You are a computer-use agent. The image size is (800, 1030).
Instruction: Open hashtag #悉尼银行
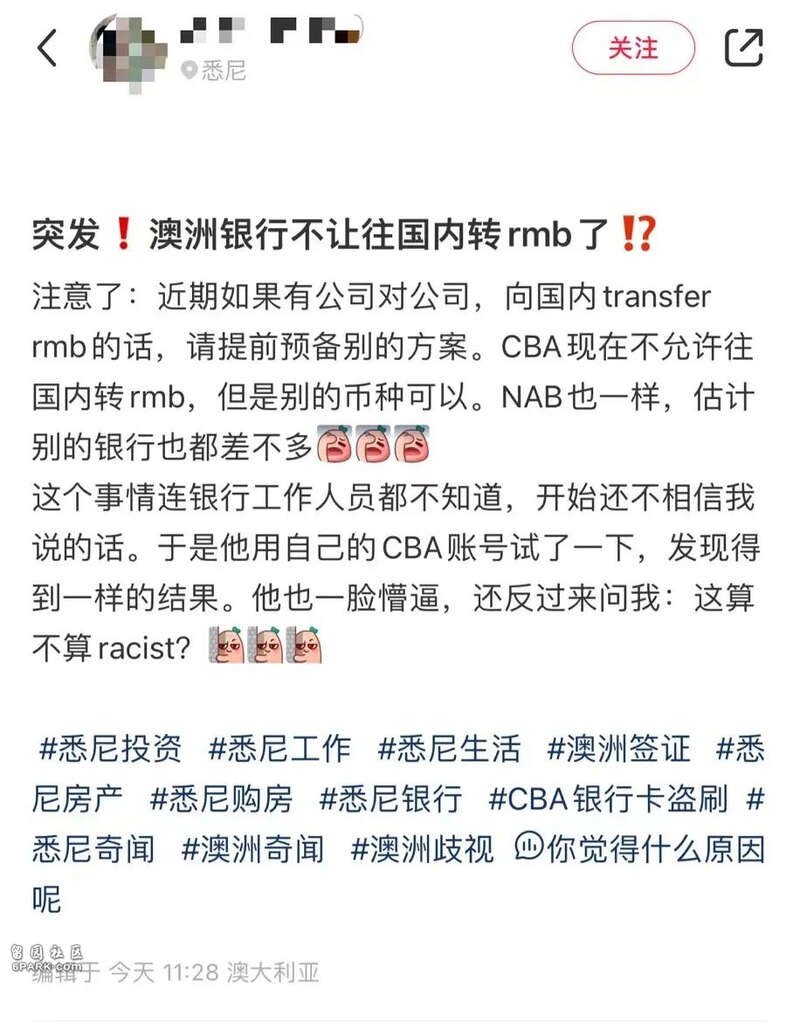pos(390,799)
